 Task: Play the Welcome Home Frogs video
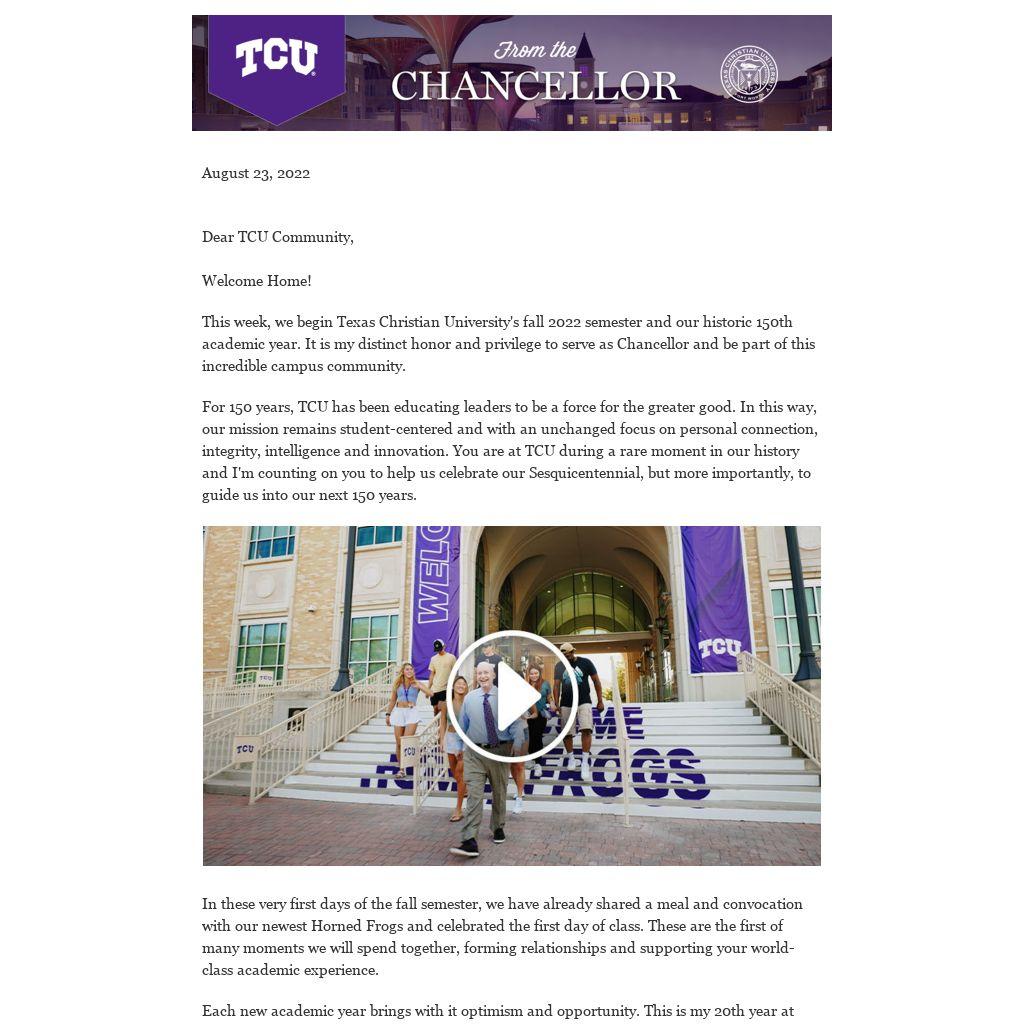pos(511,696)
